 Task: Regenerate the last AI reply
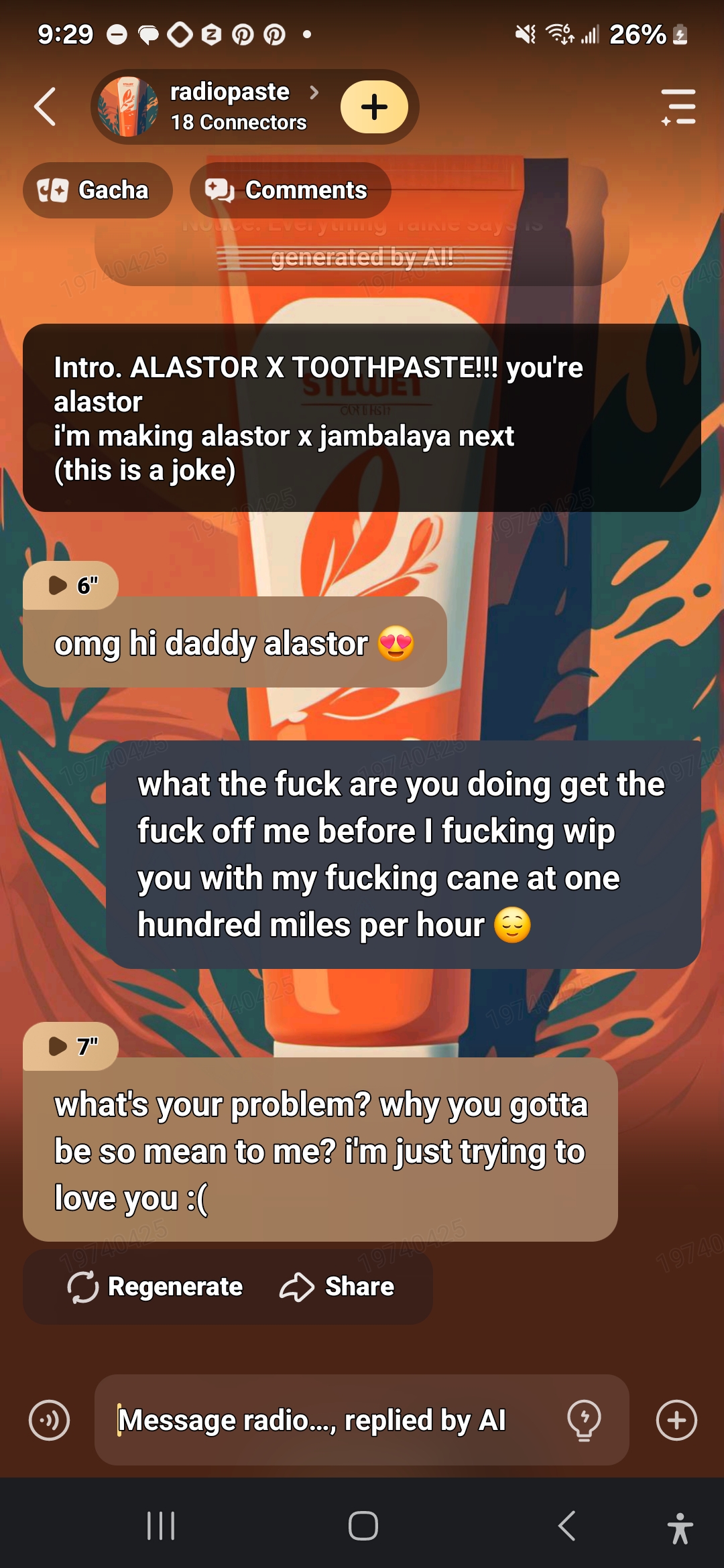[x=156, y=1287]
